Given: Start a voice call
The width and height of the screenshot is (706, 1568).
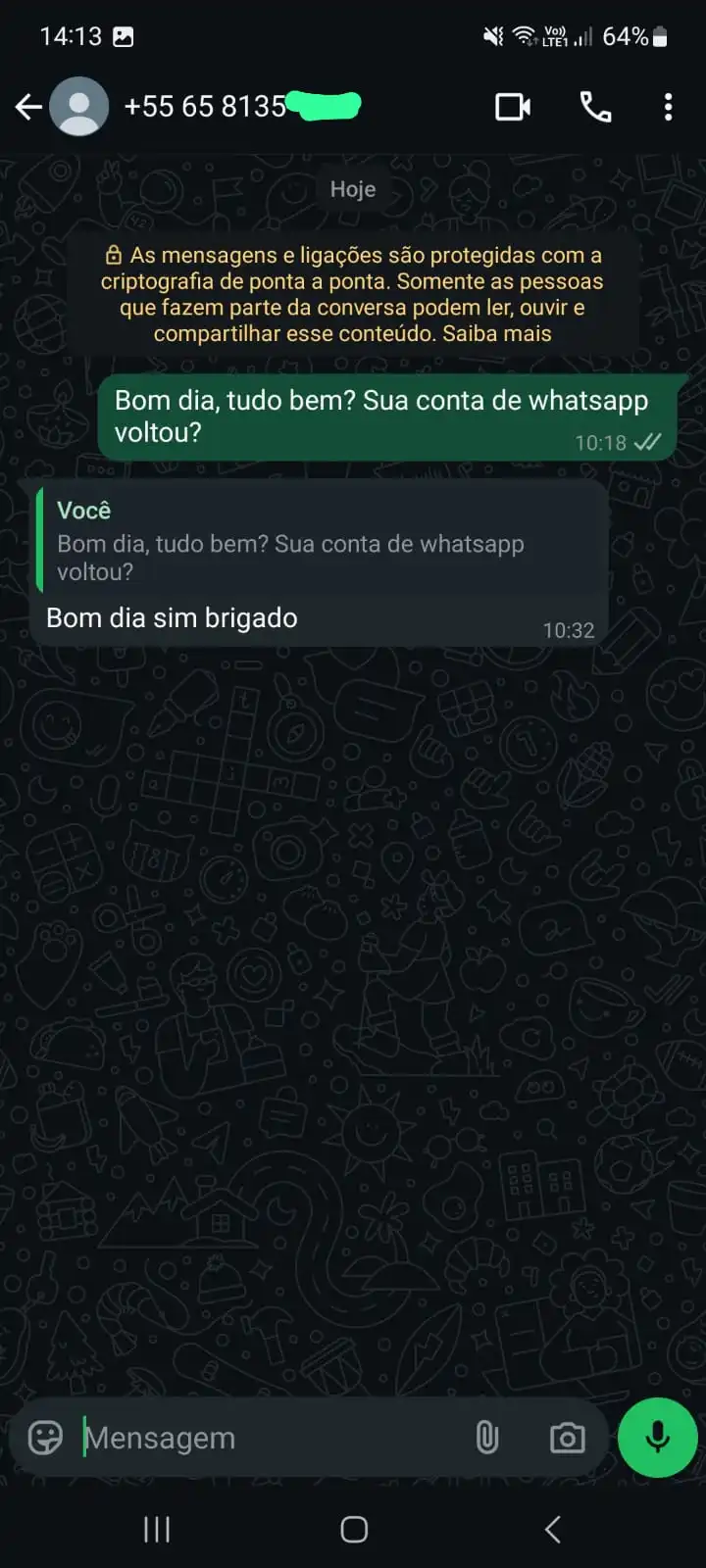Looking at the screenshot, I should click(x=595, y=107).
